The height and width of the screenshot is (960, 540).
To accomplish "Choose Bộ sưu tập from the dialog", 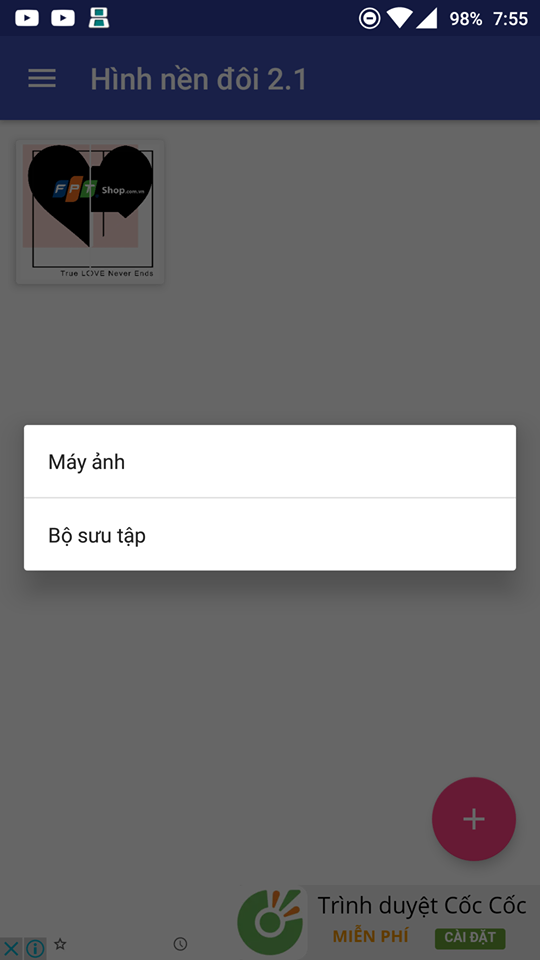I will tap(269, 535).
